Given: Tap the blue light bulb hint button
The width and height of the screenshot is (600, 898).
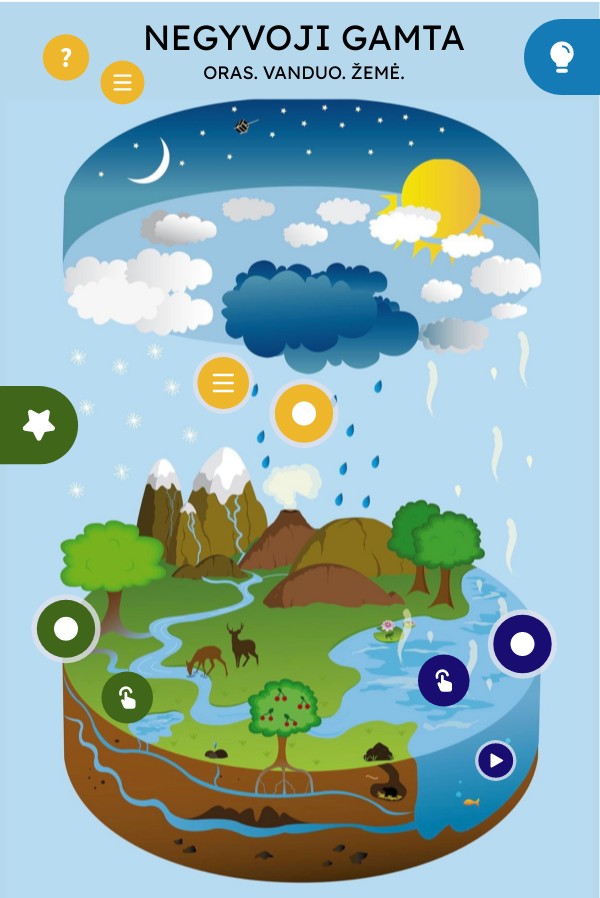Looking at the screenshot, I should pos(562,57).
